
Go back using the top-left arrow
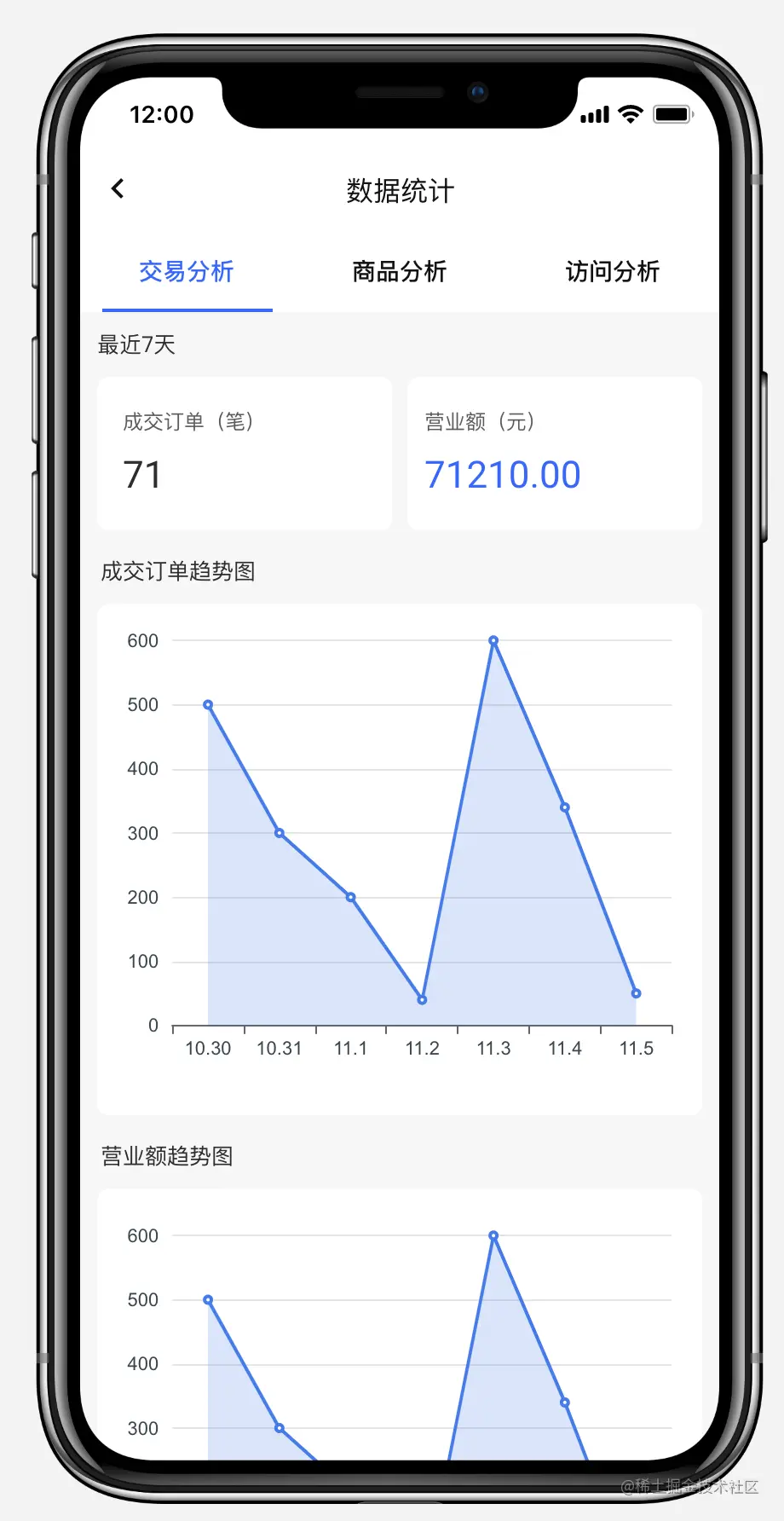[118, 188]
